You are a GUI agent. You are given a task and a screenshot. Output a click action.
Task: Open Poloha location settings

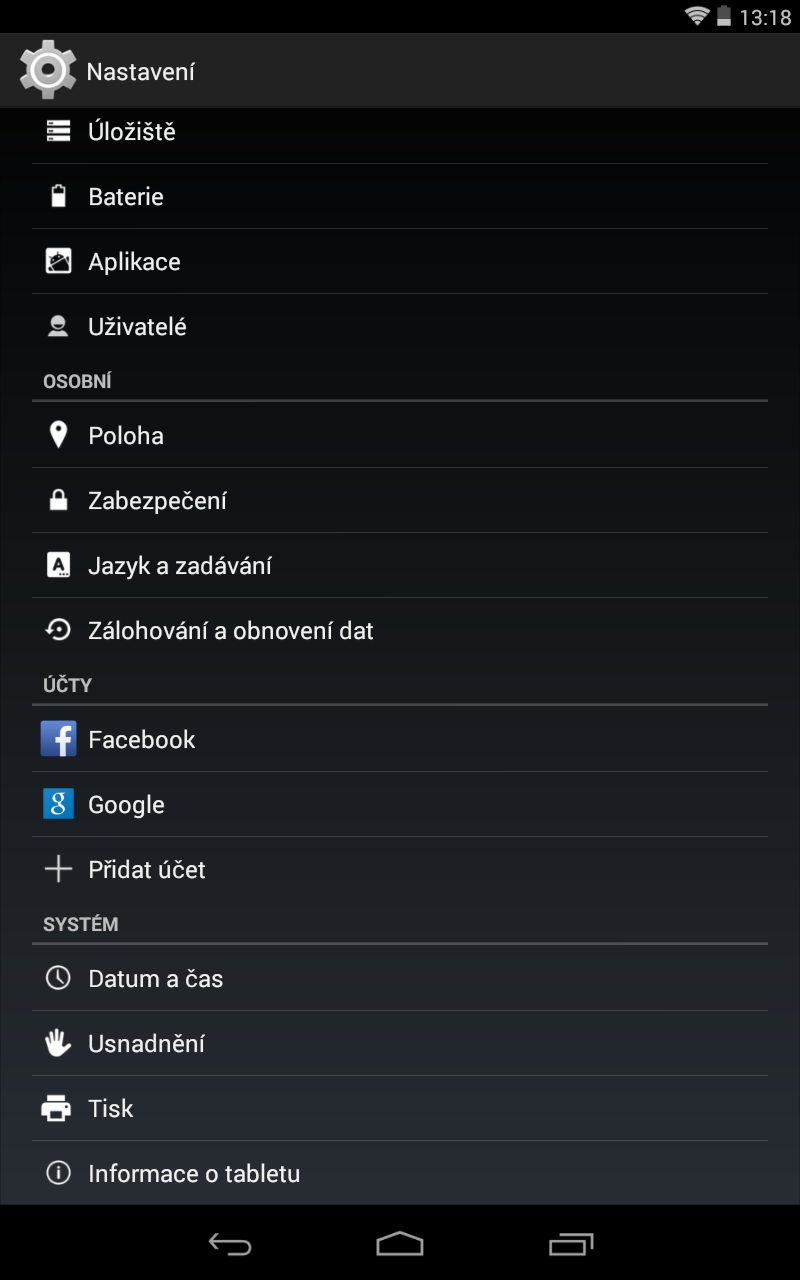click(400, 436)
